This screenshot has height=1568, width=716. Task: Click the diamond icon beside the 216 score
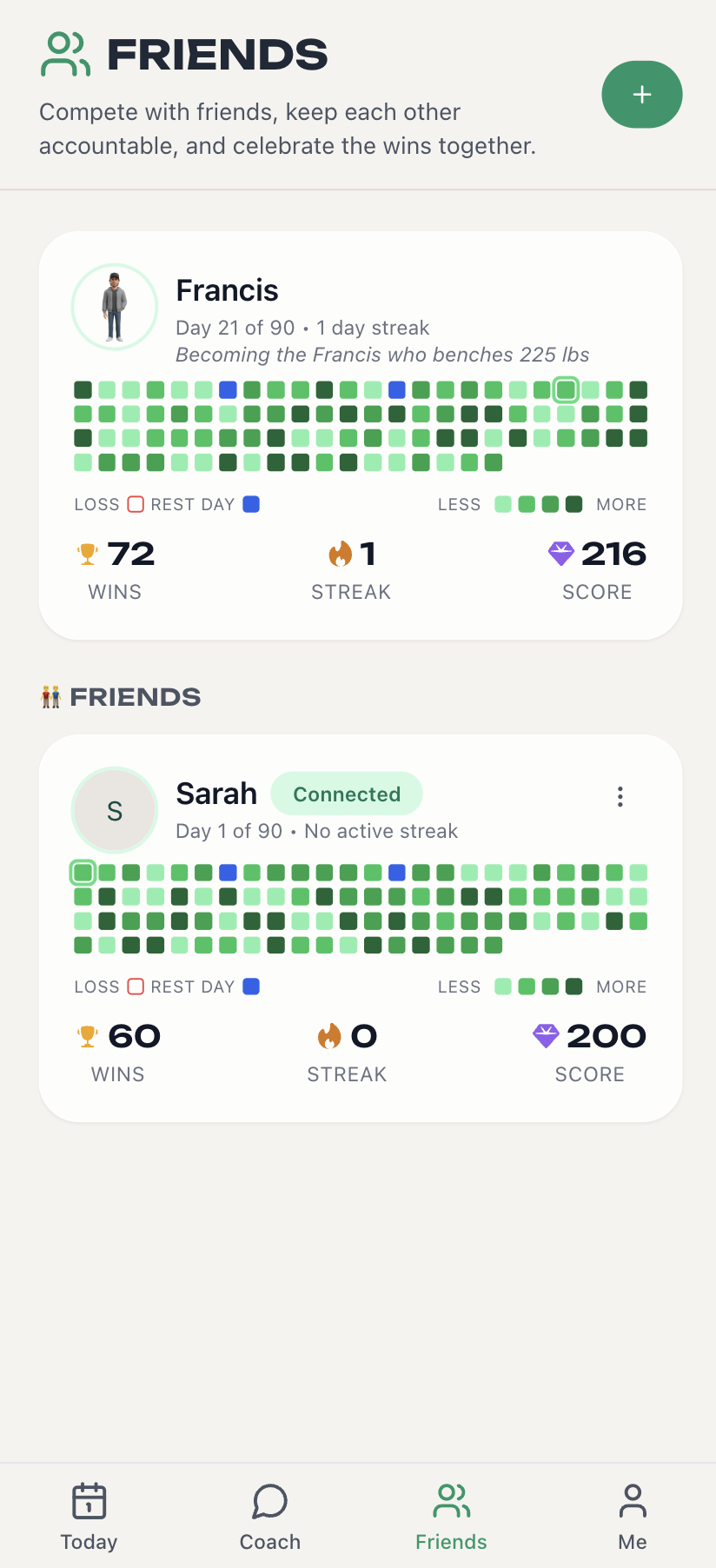point(561,554)
